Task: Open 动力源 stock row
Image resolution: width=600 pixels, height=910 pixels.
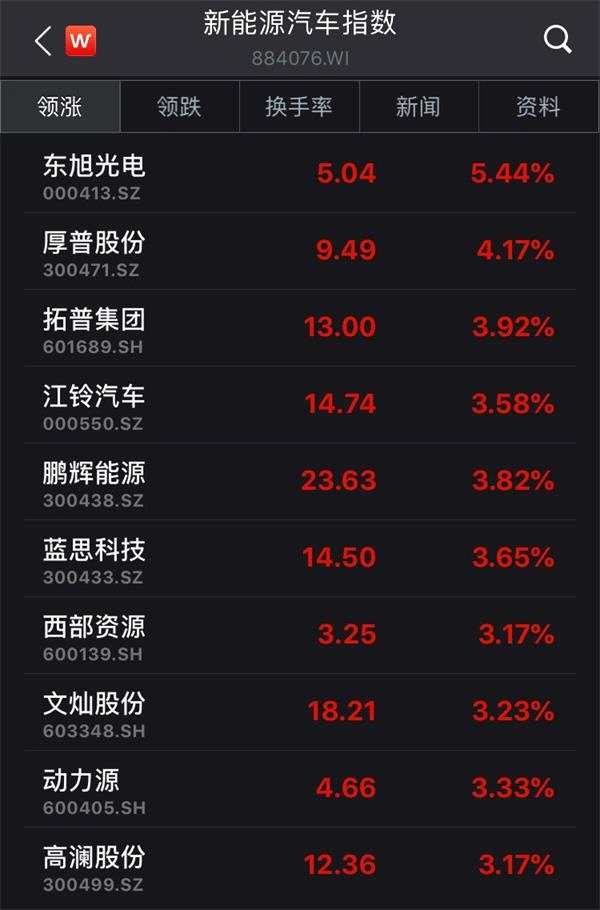Action: pos(300,790)
